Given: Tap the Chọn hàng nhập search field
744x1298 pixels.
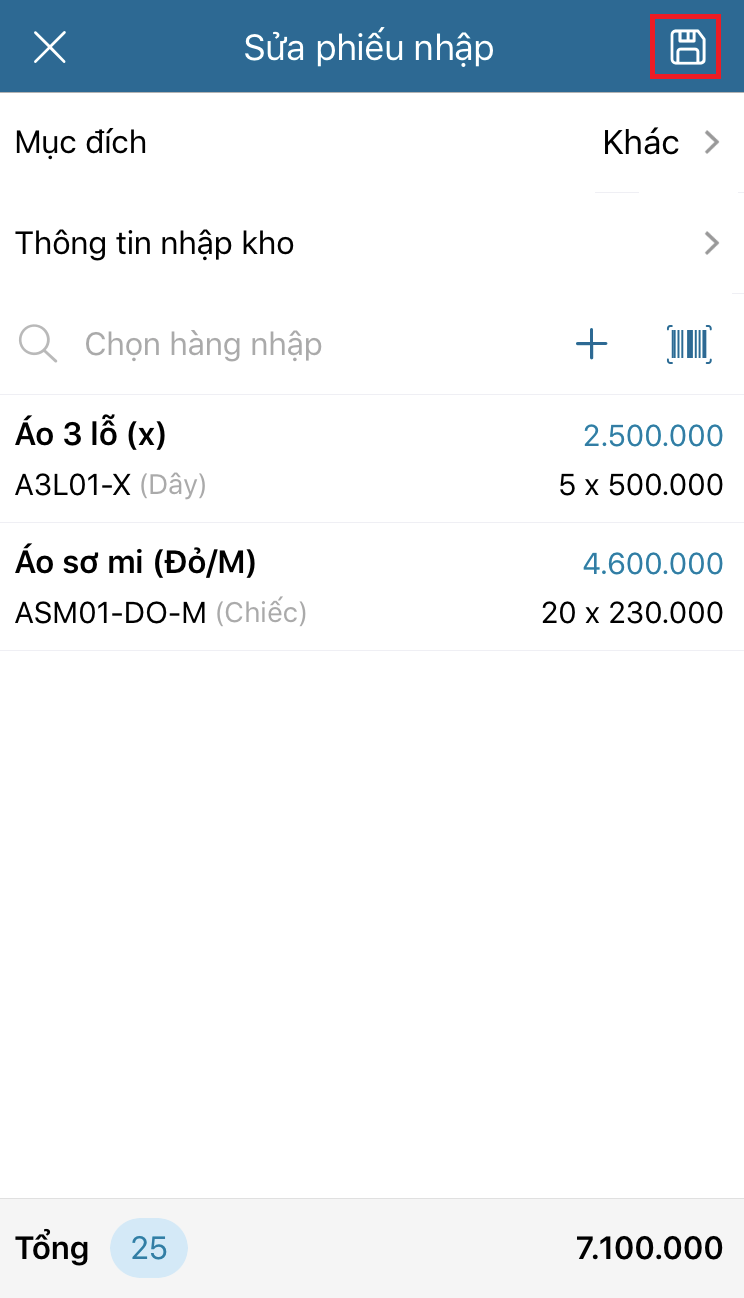Looking at the screenshot, I should click(x=300, y=344).
